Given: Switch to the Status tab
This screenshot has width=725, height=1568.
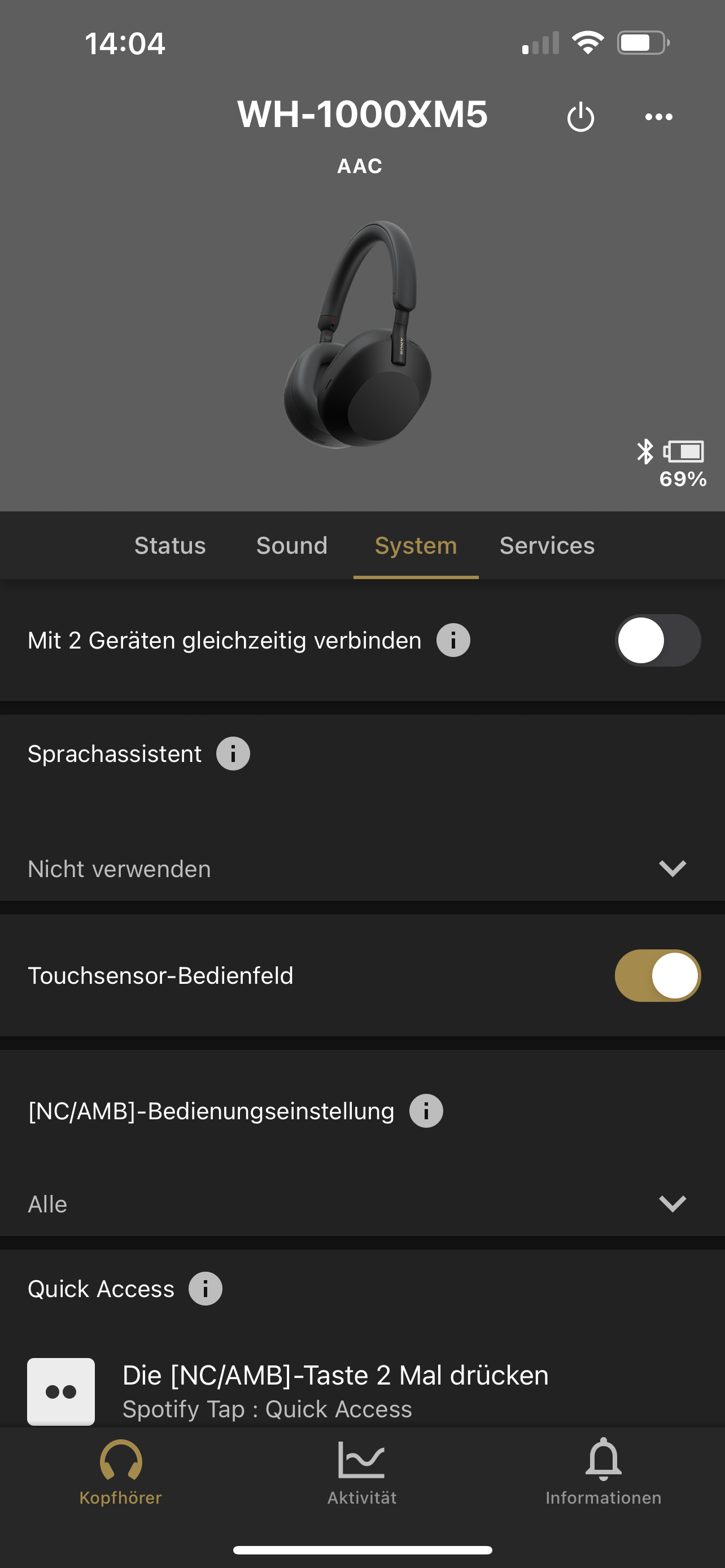Looking at the screenshot, I should tap(170, 545).
